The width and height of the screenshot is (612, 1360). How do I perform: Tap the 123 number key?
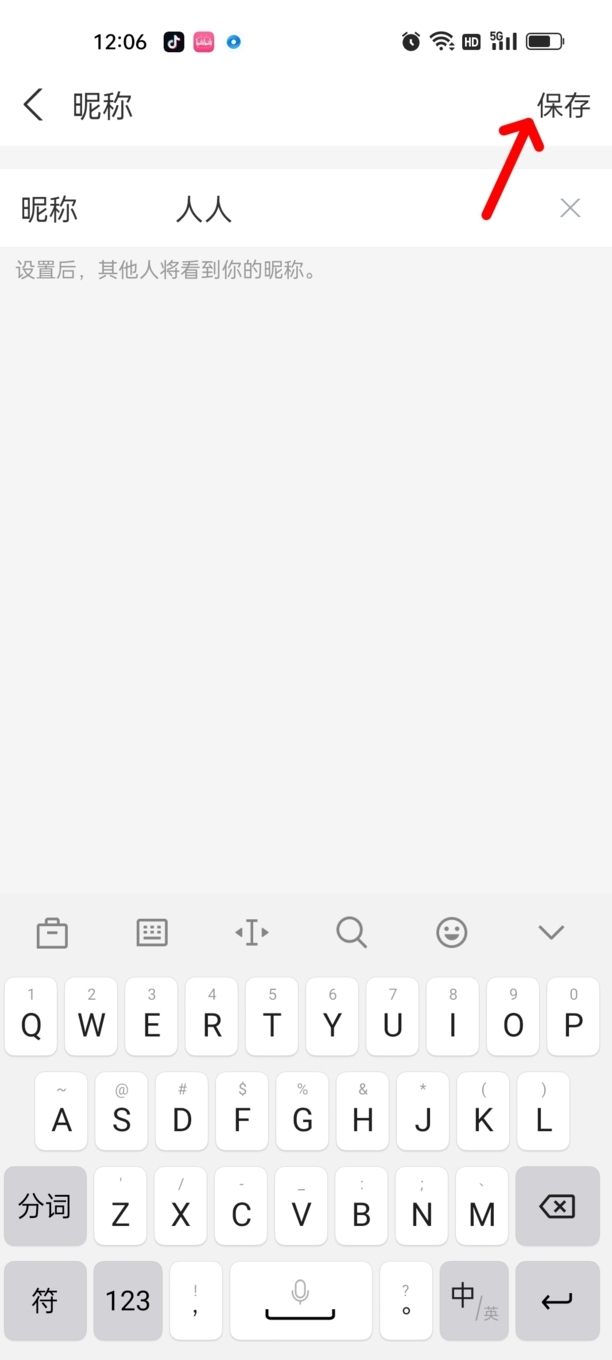click(x=128, y=1300)
